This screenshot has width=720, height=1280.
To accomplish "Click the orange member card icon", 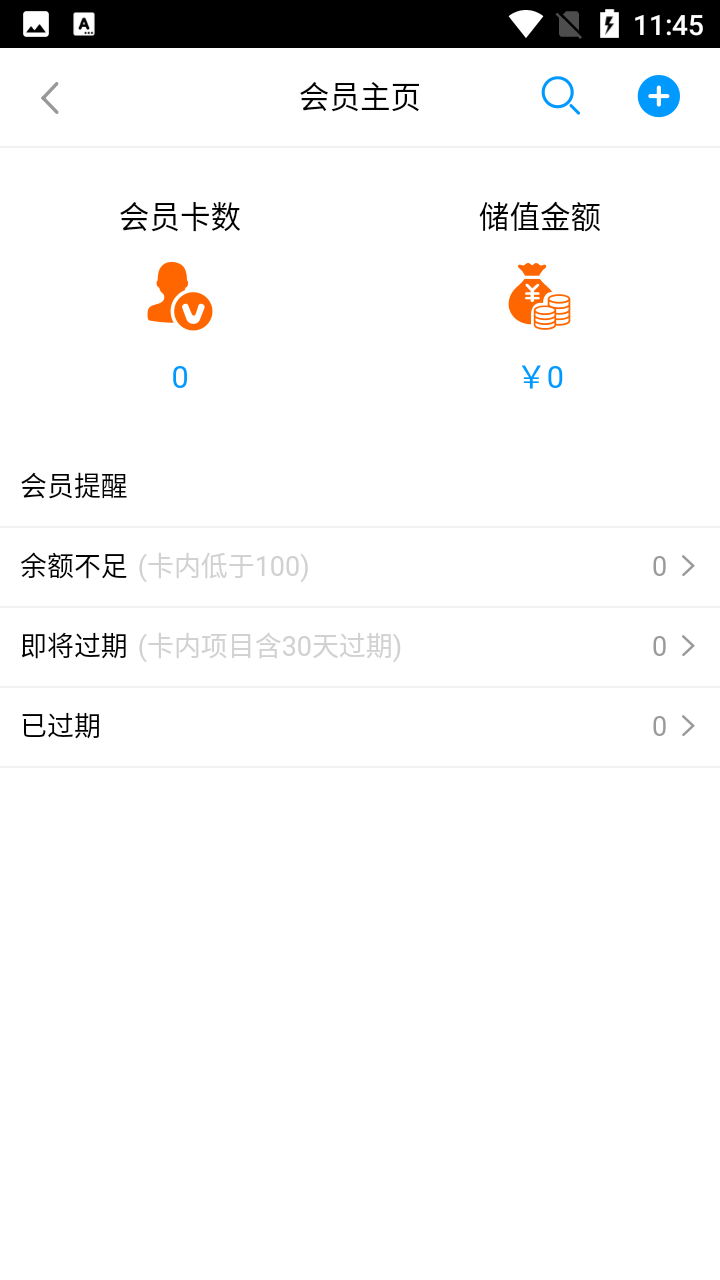I will pyautogui.click(x=179, y=295).
